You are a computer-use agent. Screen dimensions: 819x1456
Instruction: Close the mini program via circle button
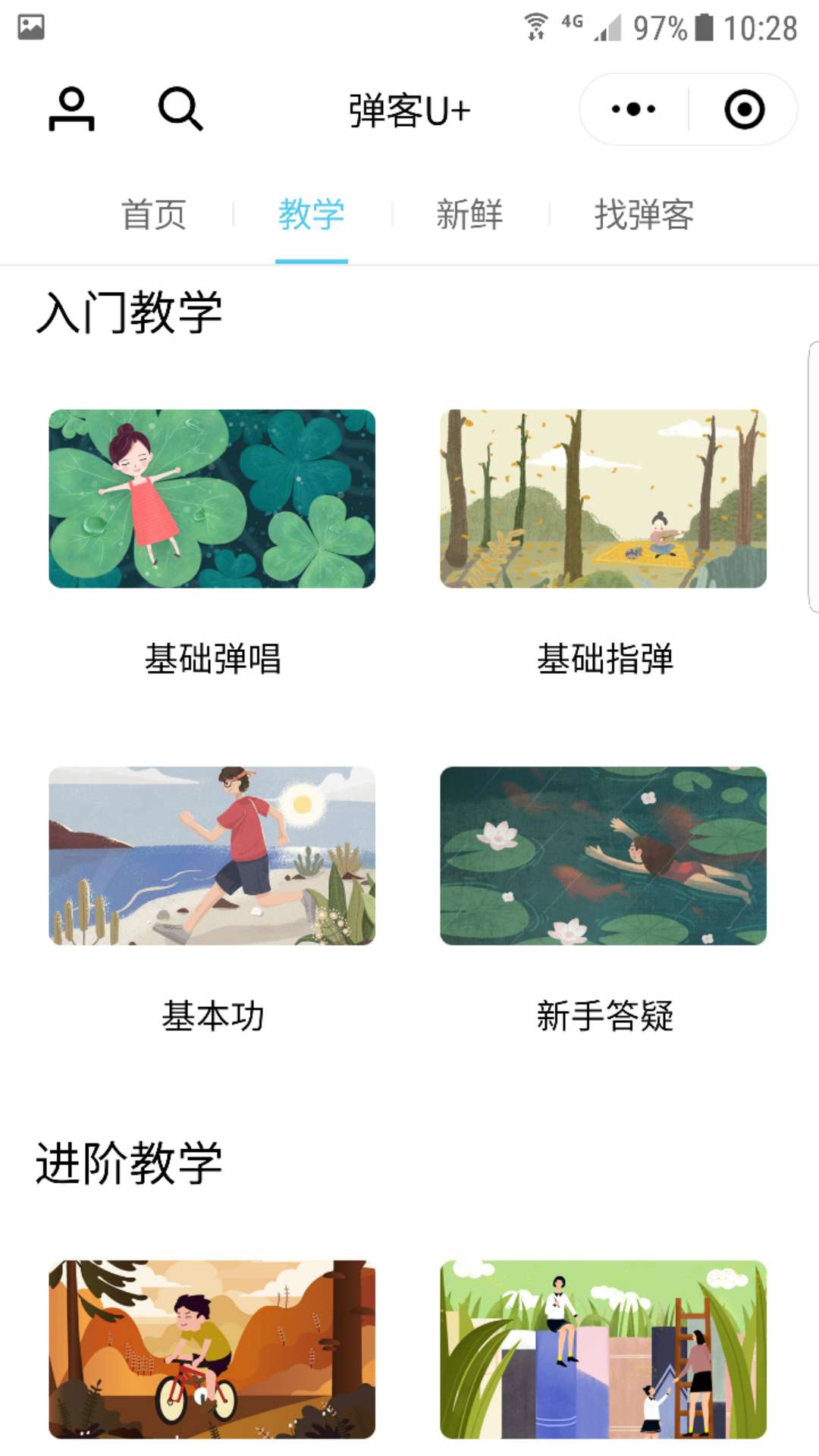pyautogui.click(x=744, y=109)
